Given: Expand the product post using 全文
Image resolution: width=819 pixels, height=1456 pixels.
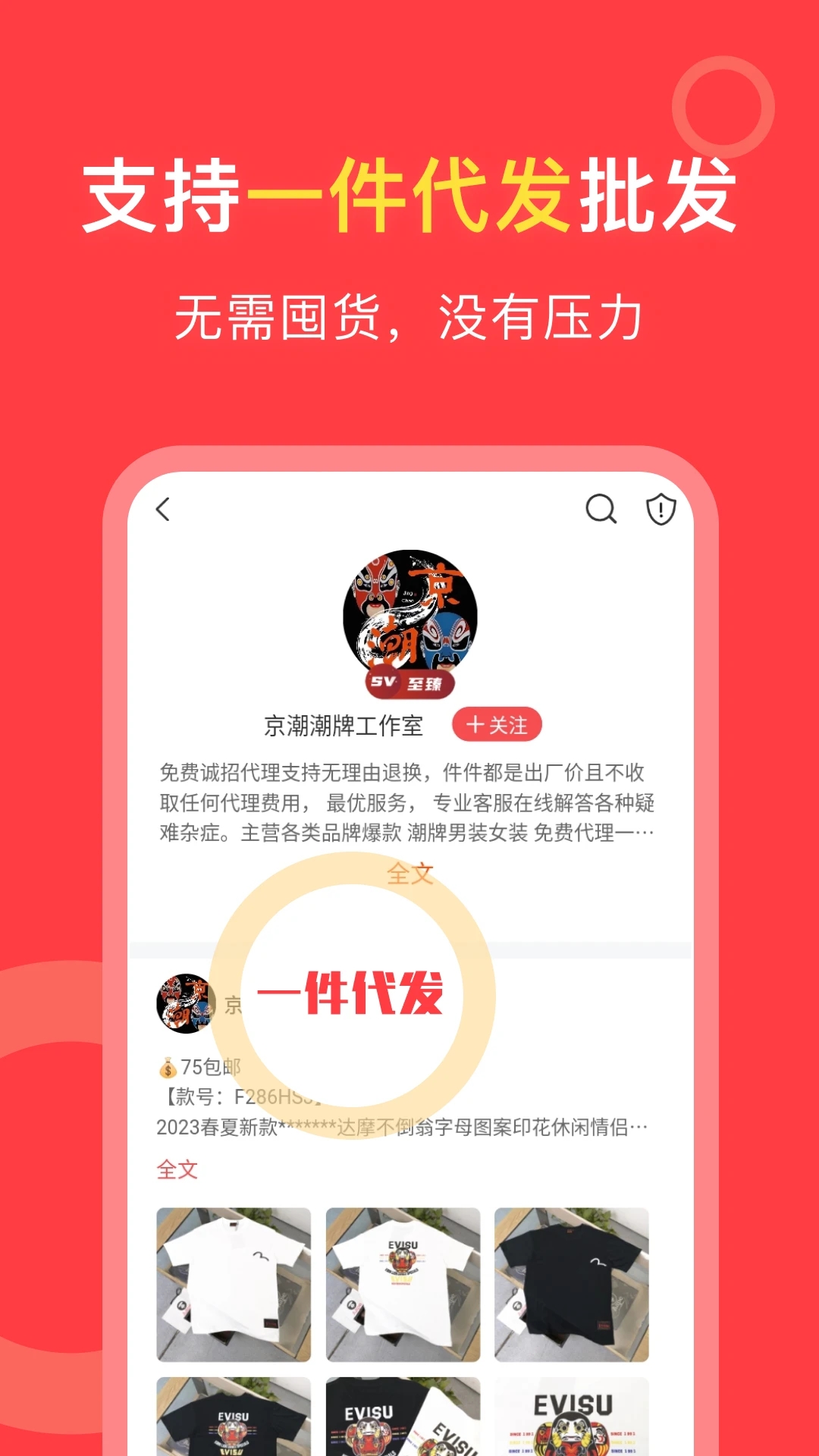Looking at the screenshot, I should click(x=175, y=1169).
